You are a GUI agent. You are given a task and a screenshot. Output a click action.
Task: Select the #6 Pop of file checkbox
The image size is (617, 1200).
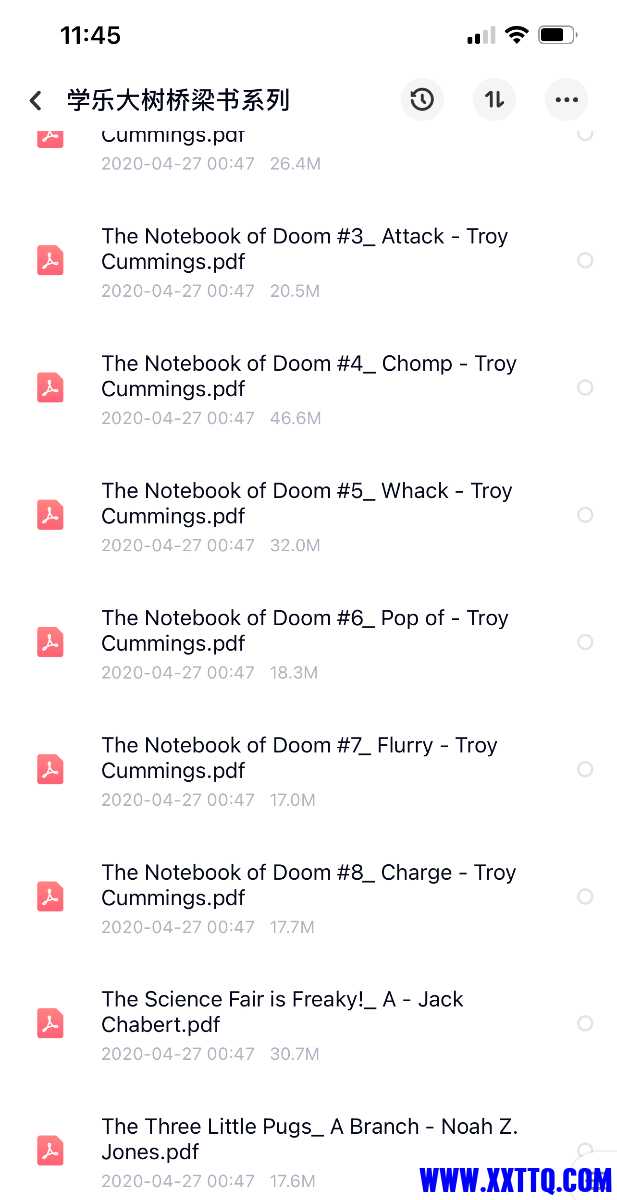point(585,642)
